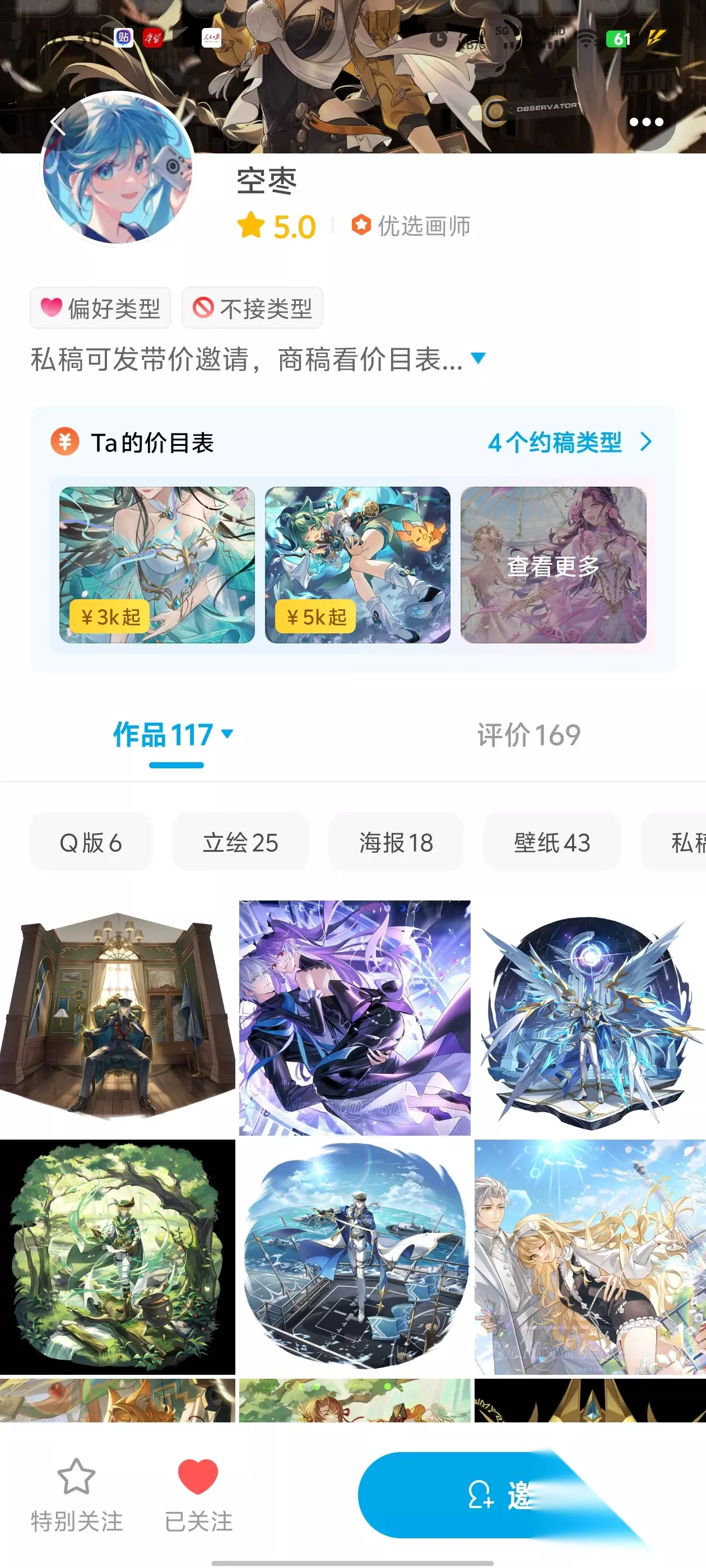
Task: Filter works by 海报 18
Action: click(396, 842)
